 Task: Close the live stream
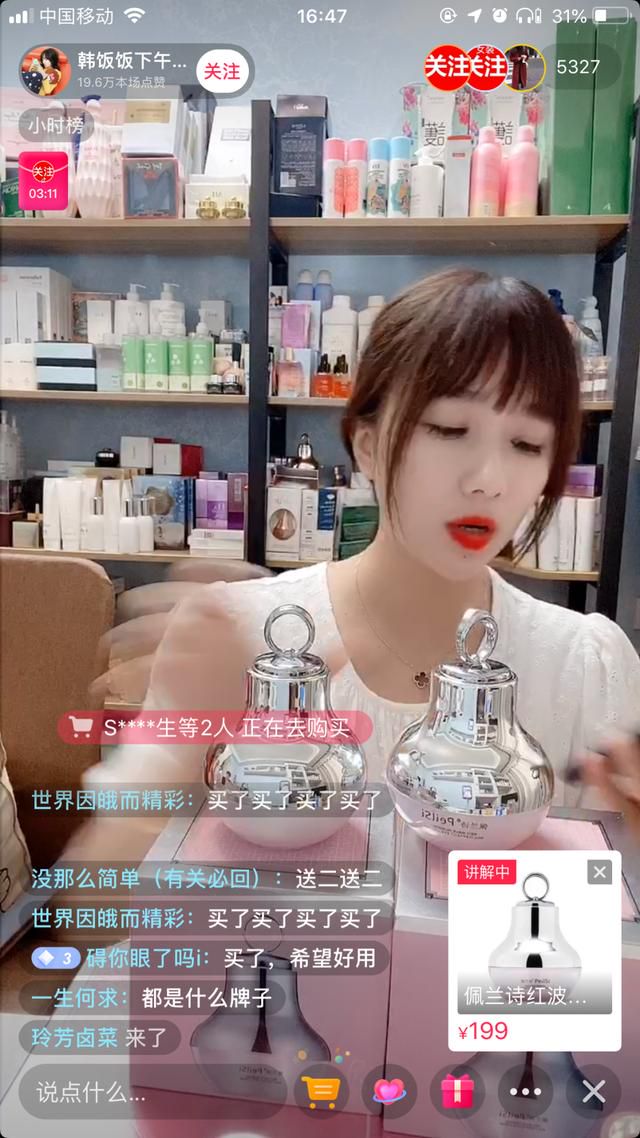tap(594, 1091)
